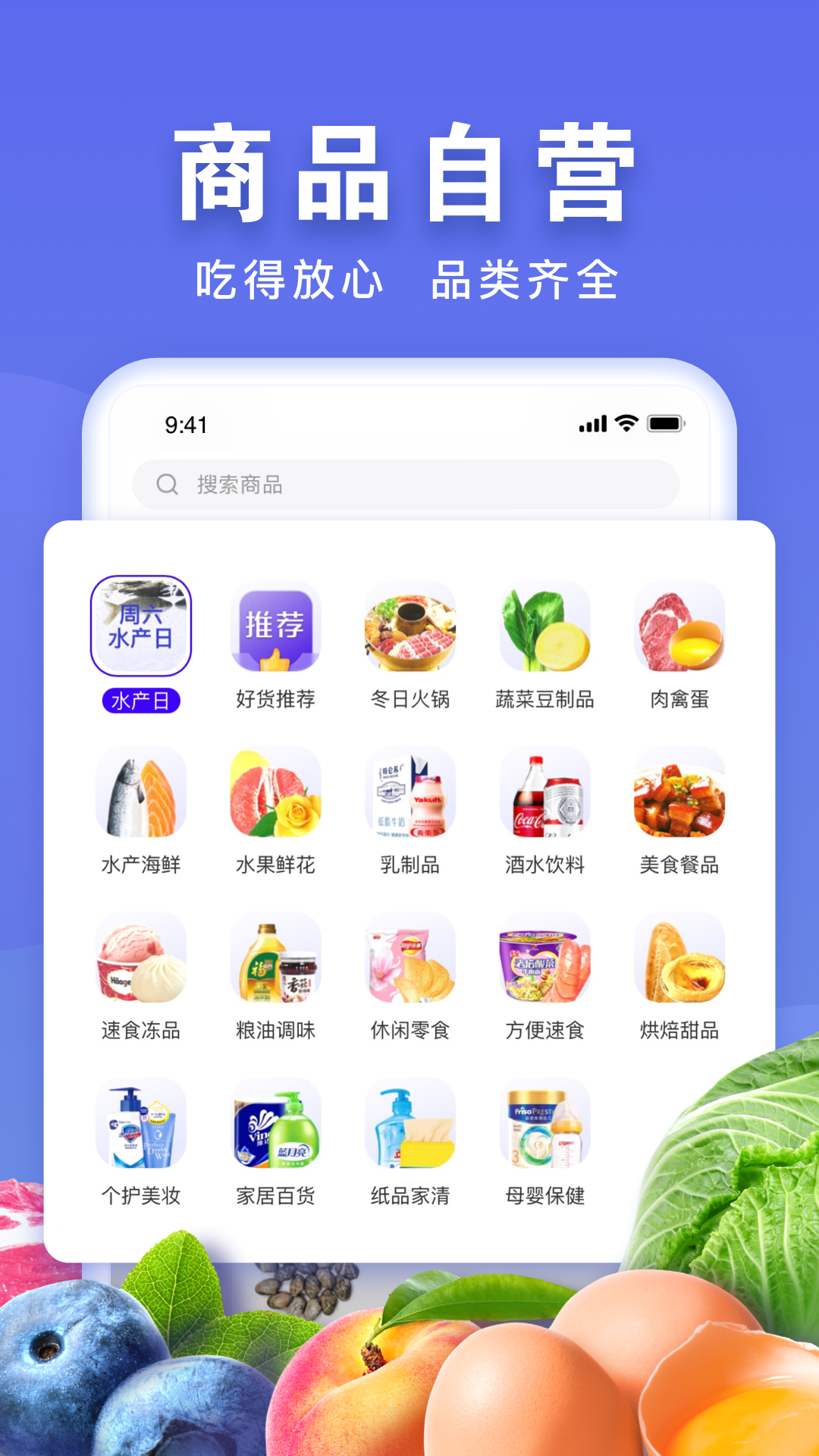This screenshot has height=1456, width=819.
Task: Select the 方便速食 instant food icon
Action: (544, 959)
